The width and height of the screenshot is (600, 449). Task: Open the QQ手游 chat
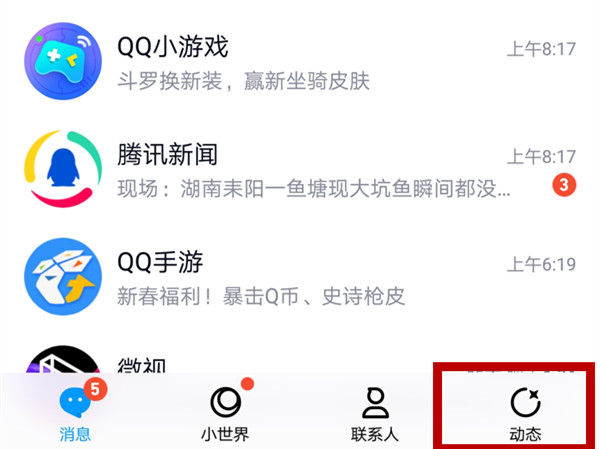tap(300, 277)
